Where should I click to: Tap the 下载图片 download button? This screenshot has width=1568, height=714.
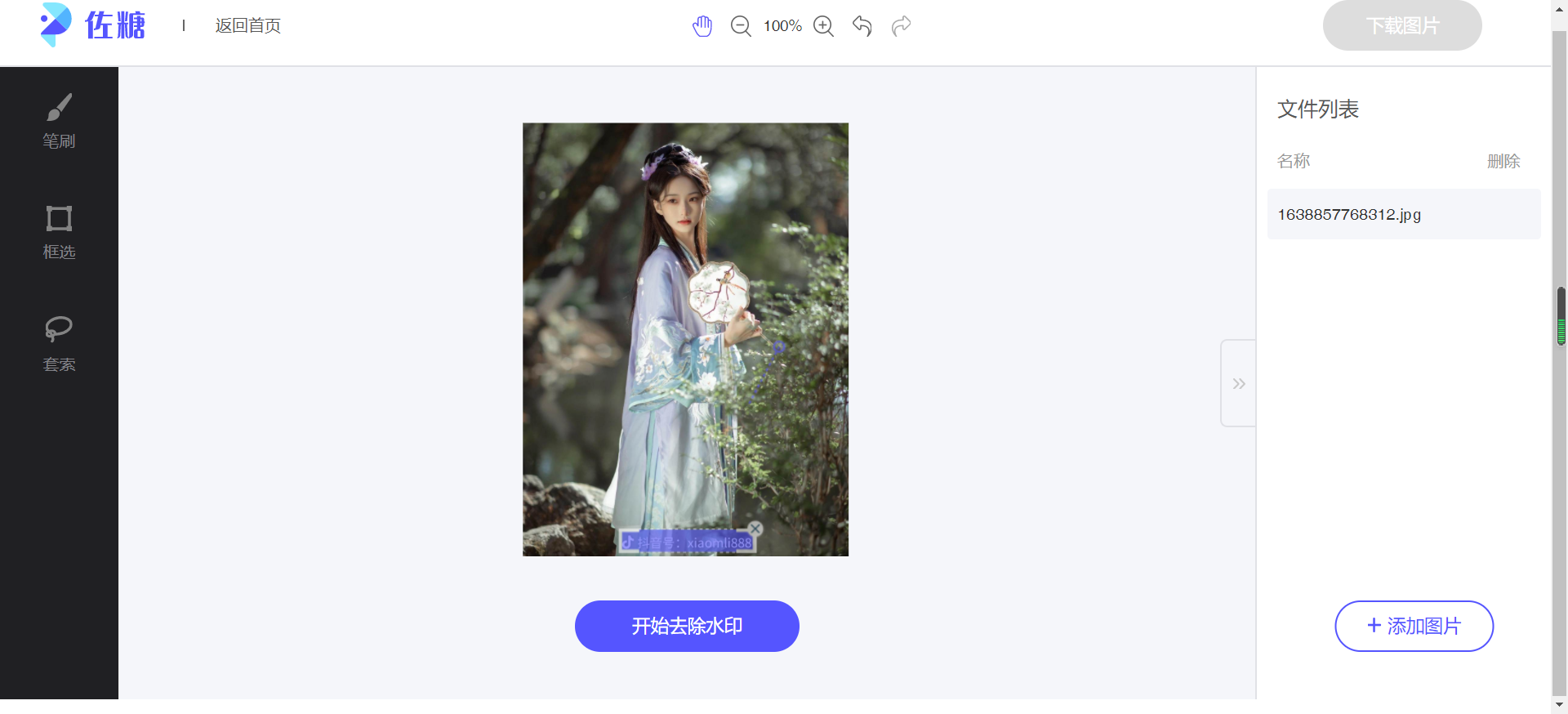point(1401,26)
